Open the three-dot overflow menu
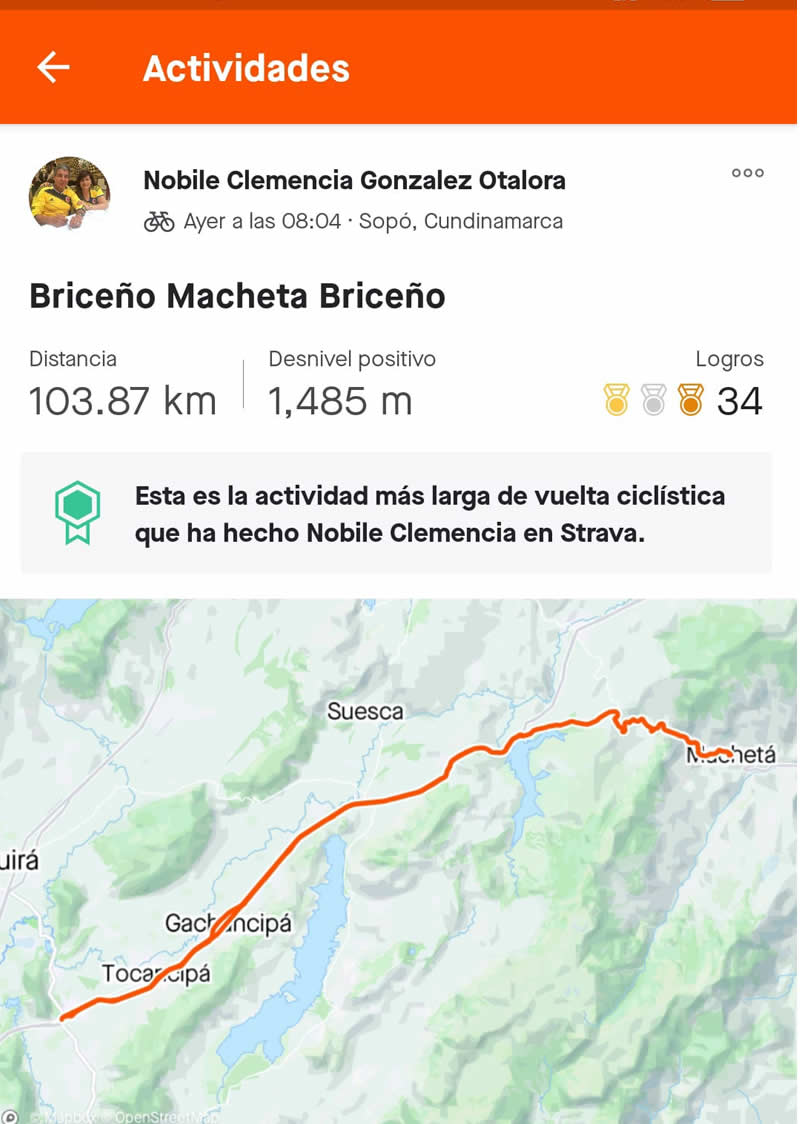This screenshot has height=1124, width=800. [x=747, y=173]
